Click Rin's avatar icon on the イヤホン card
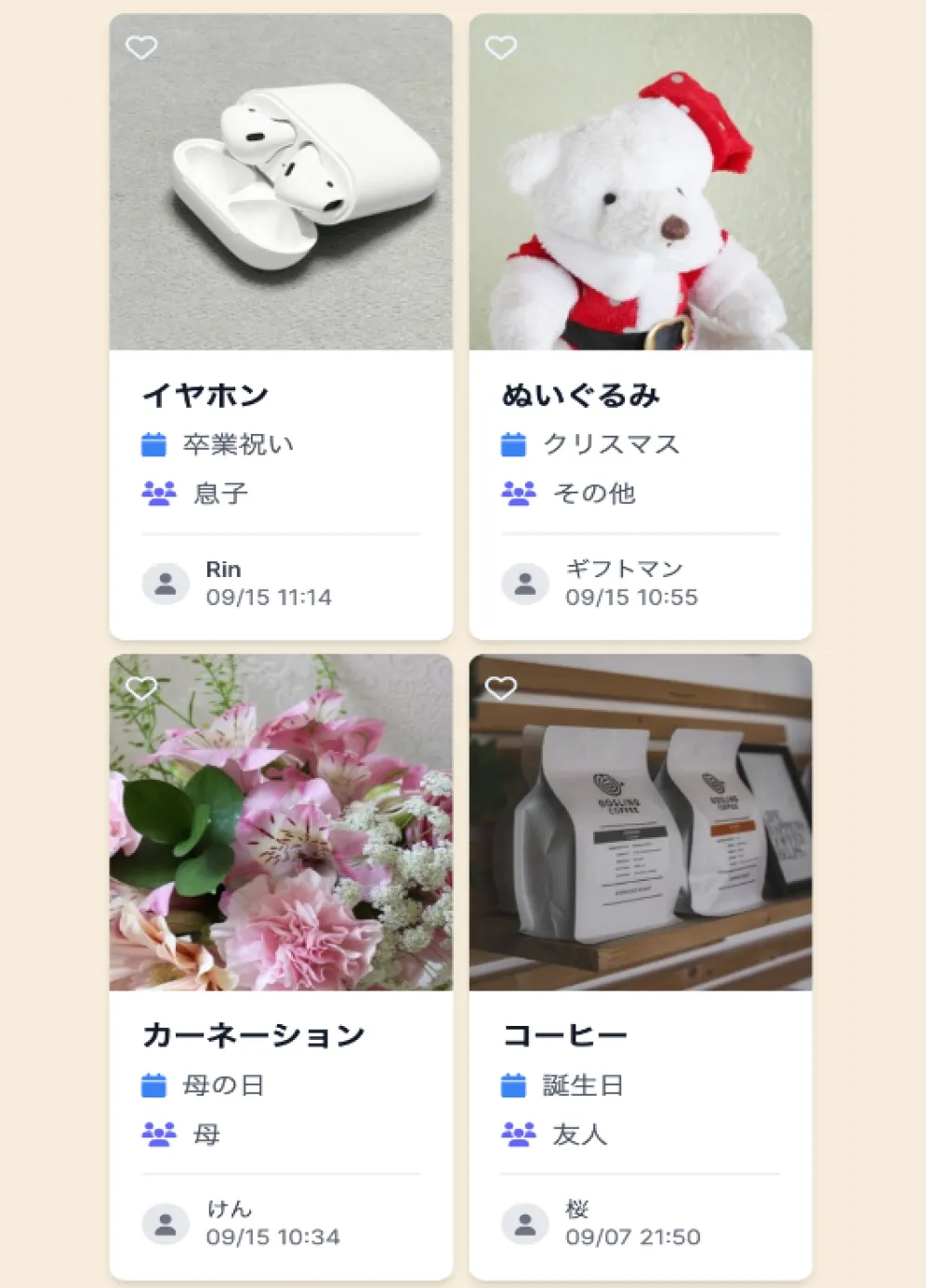The image size is (926, 1288). (166, 583)
